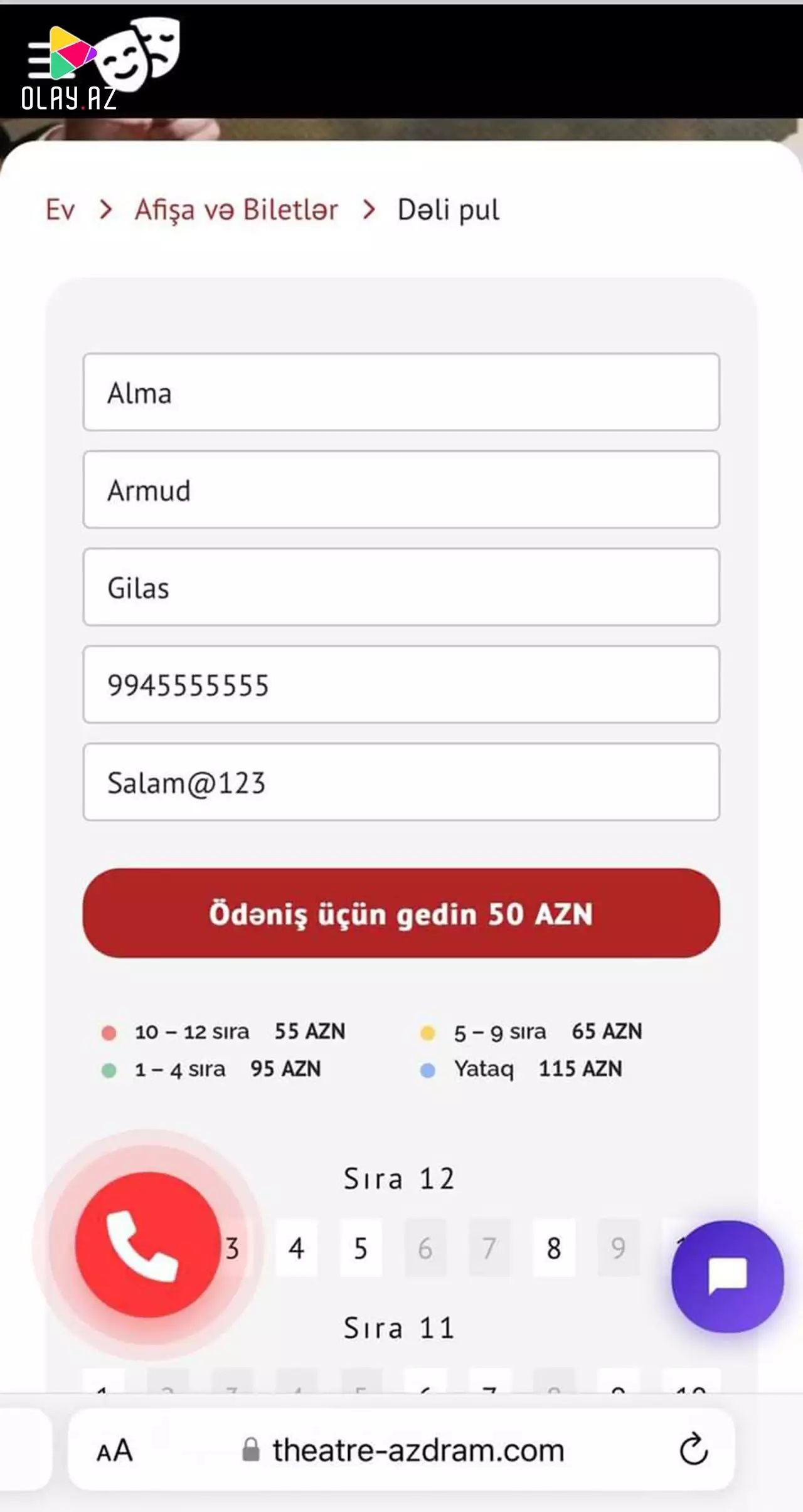Edit the field containing Gilas
The image size is (803, 1512).
(401, 588)
